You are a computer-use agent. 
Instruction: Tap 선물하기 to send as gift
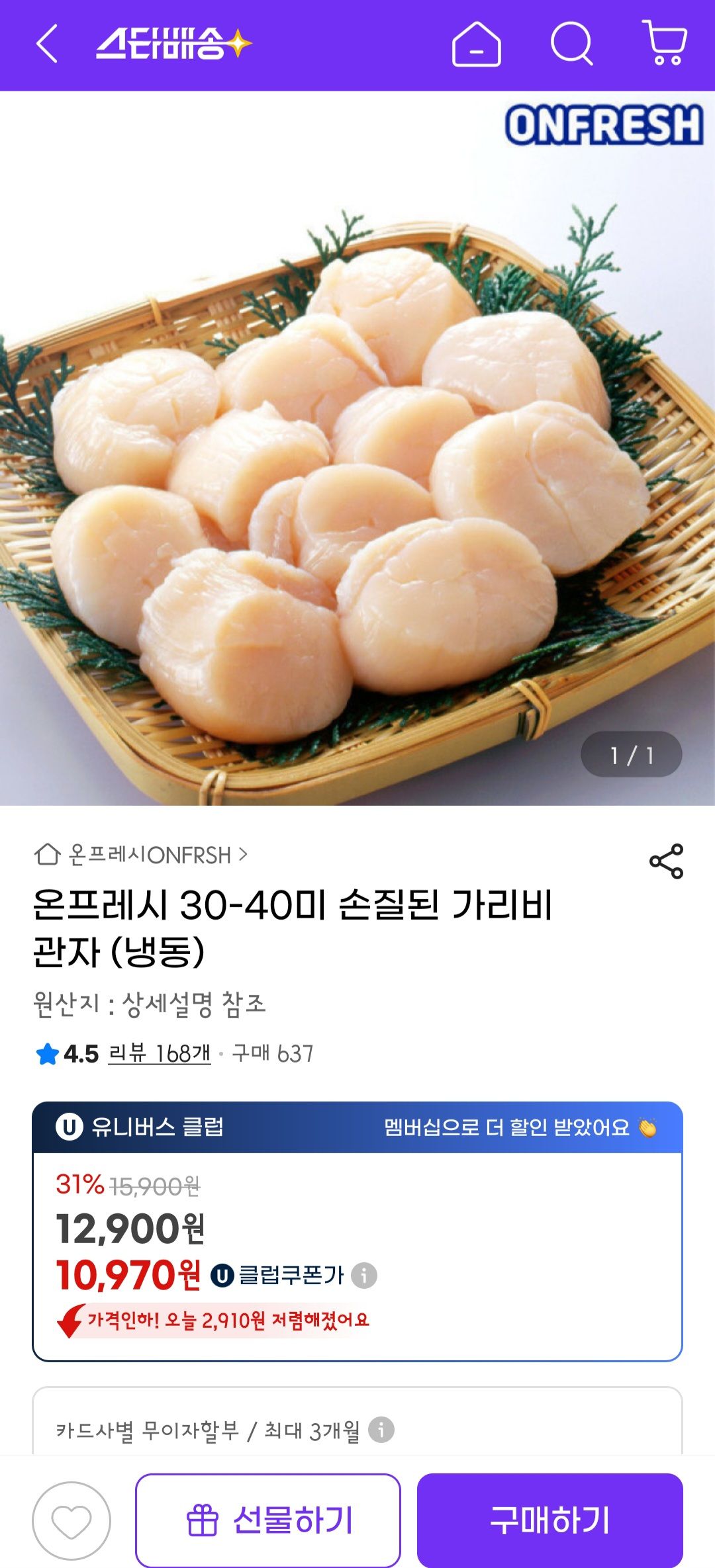point(268,1520)
